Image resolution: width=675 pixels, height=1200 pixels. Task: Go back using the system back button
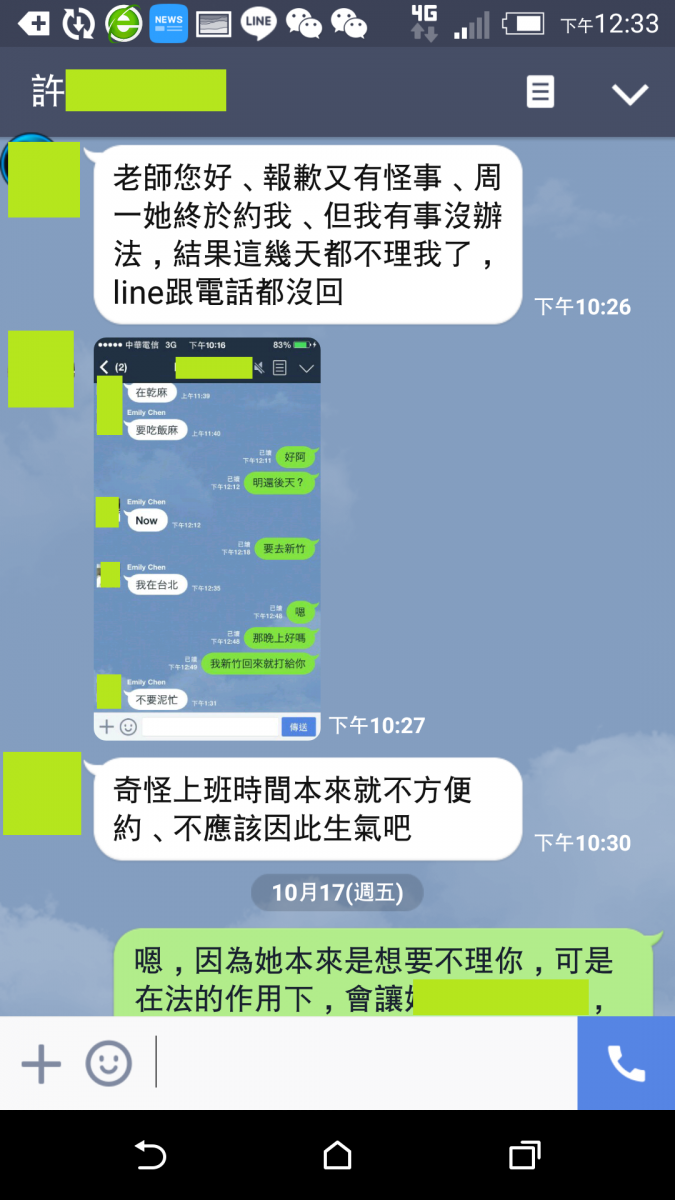tap(150, 1156)
